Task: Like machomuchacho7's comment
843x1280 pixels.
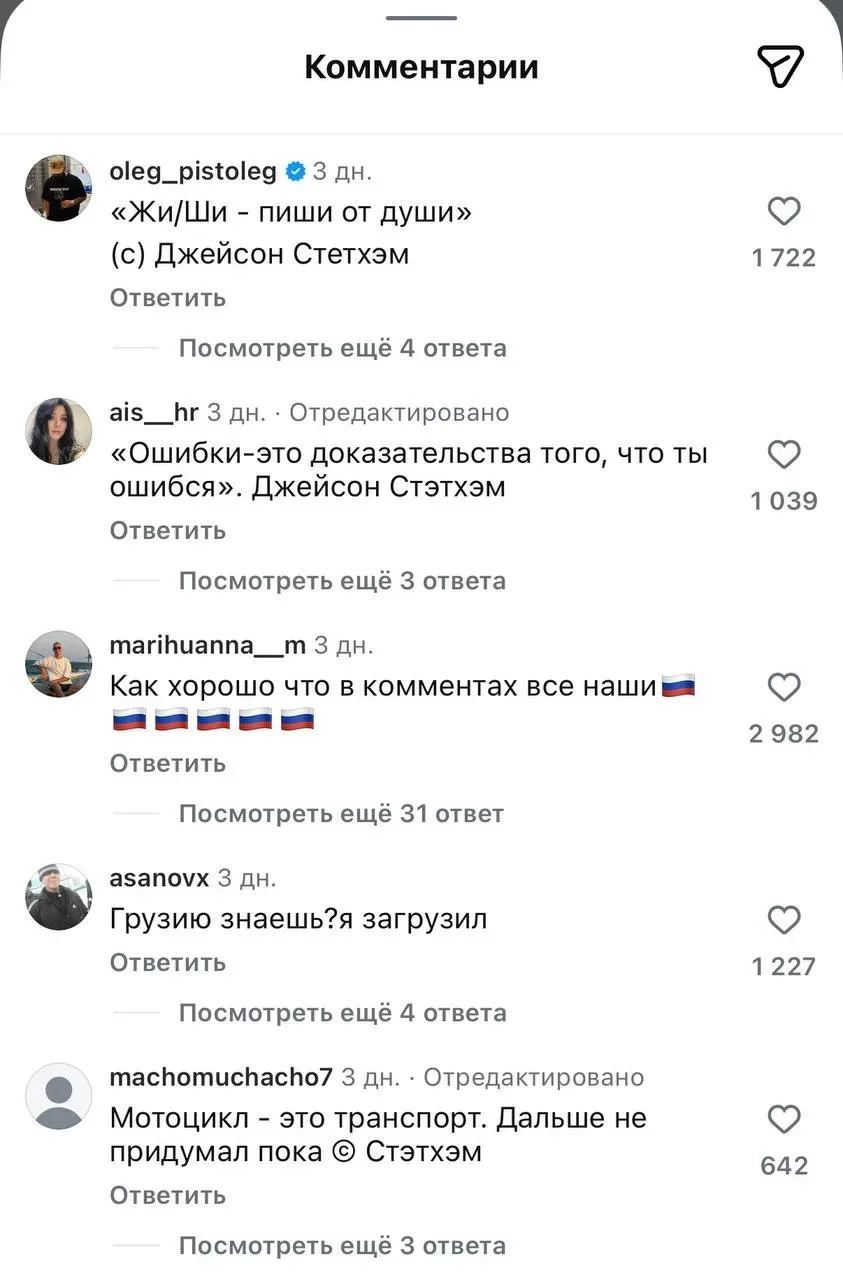Action: (784, 1119)
